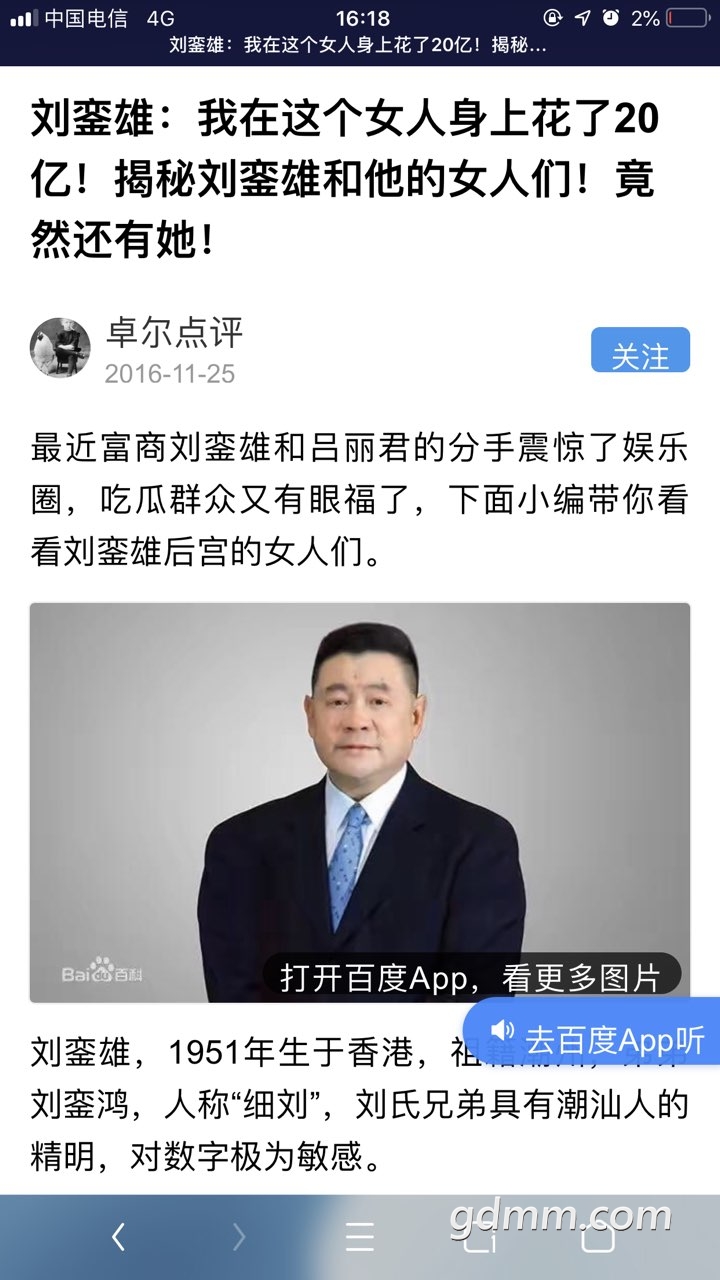The image size is (720, 1280).
Task: Go to the browser home page
Action: pyautogui.click(x=598, y=1238)
